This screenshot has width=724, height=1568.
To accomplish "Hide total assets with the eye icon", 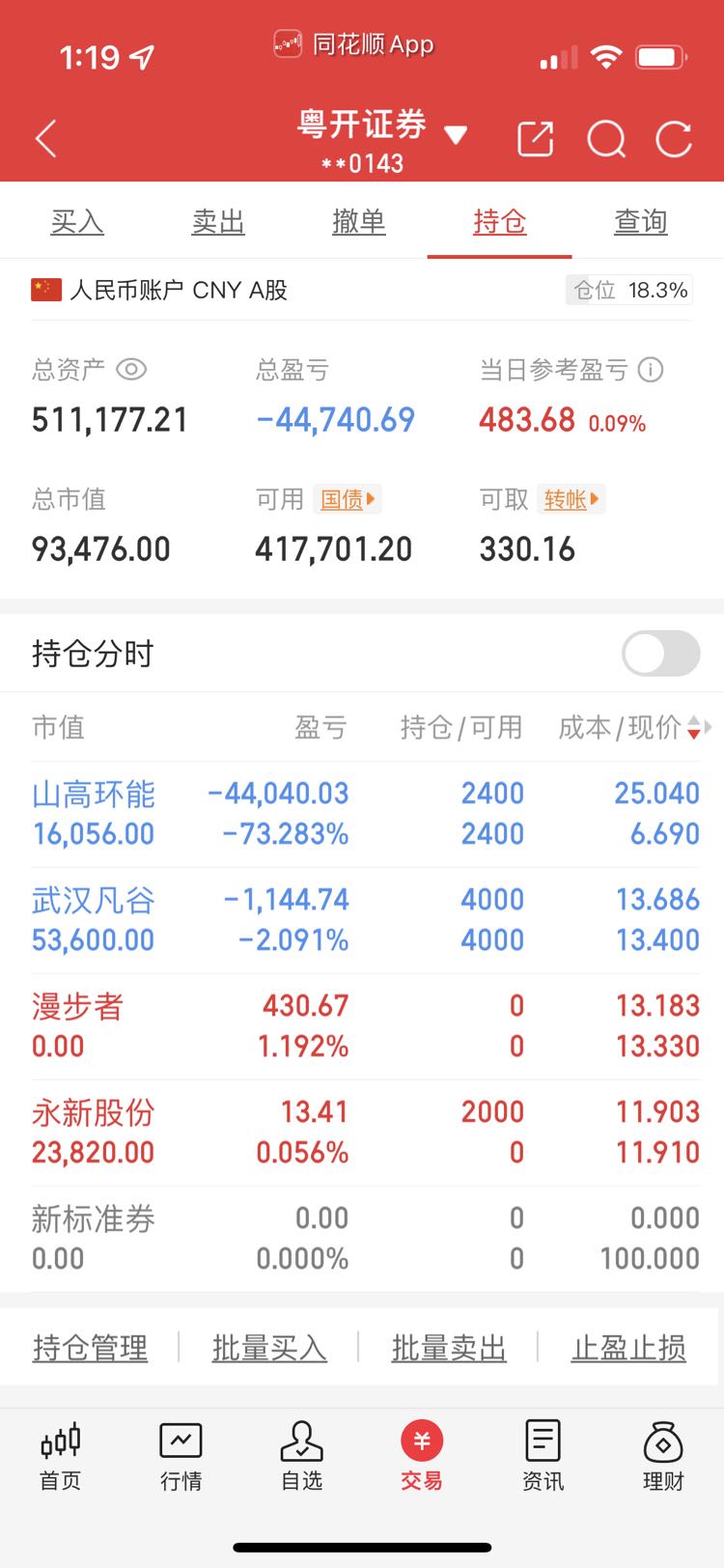I will pos(131,369).
